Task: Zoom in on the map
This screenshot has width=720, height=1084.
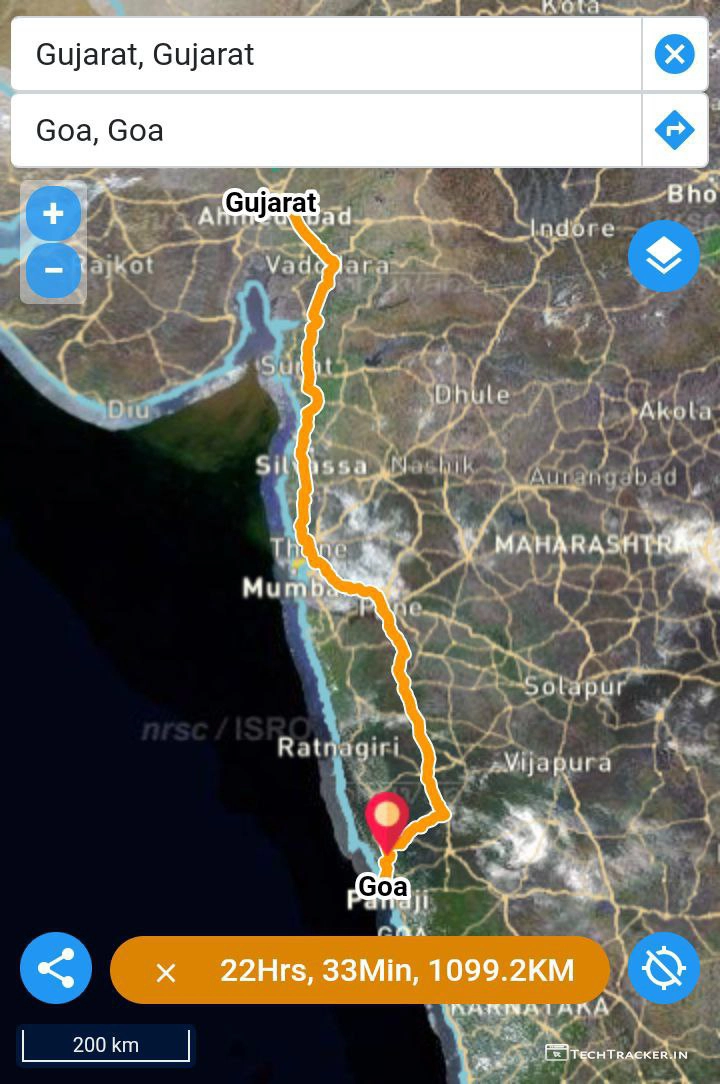Action: [53, 214]
